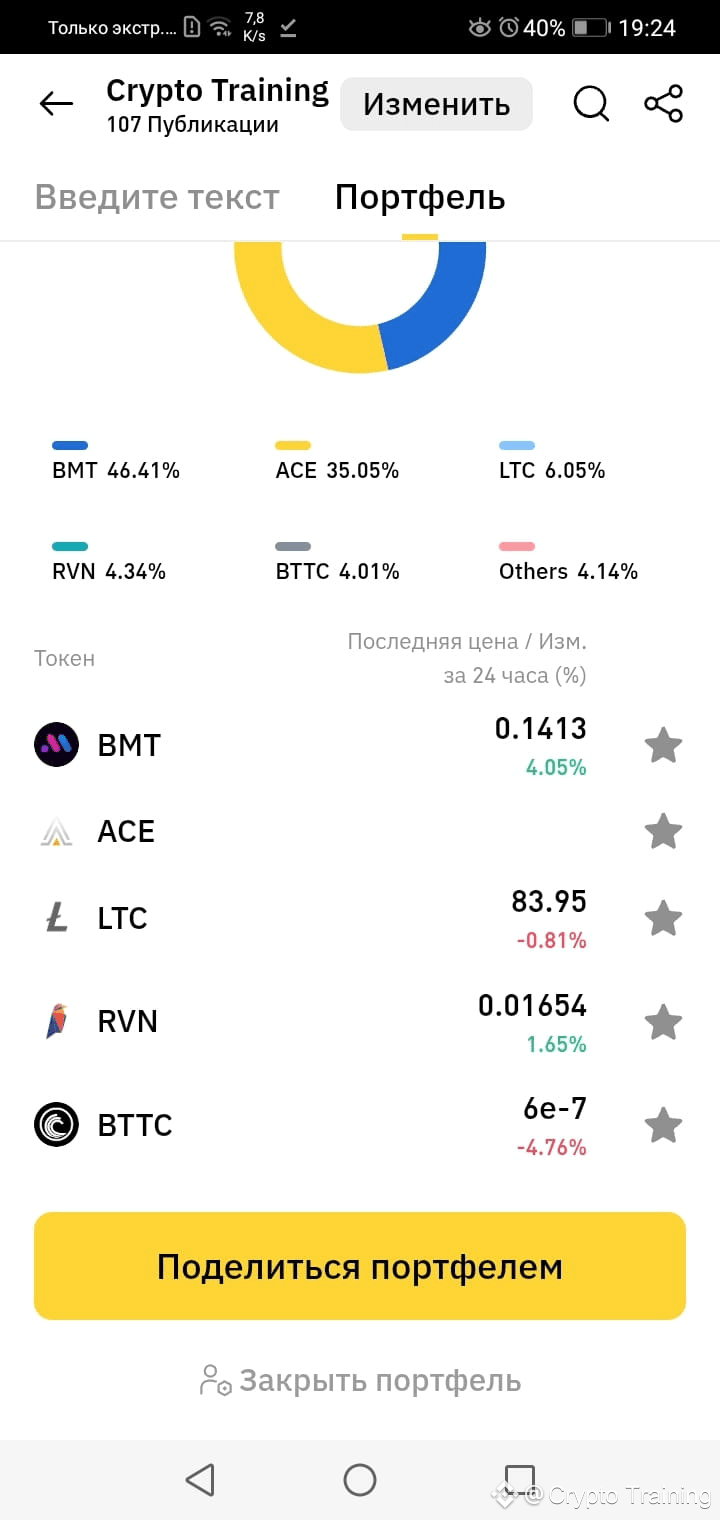Add LTC to favorites via its star

click(x=663, y=918)
